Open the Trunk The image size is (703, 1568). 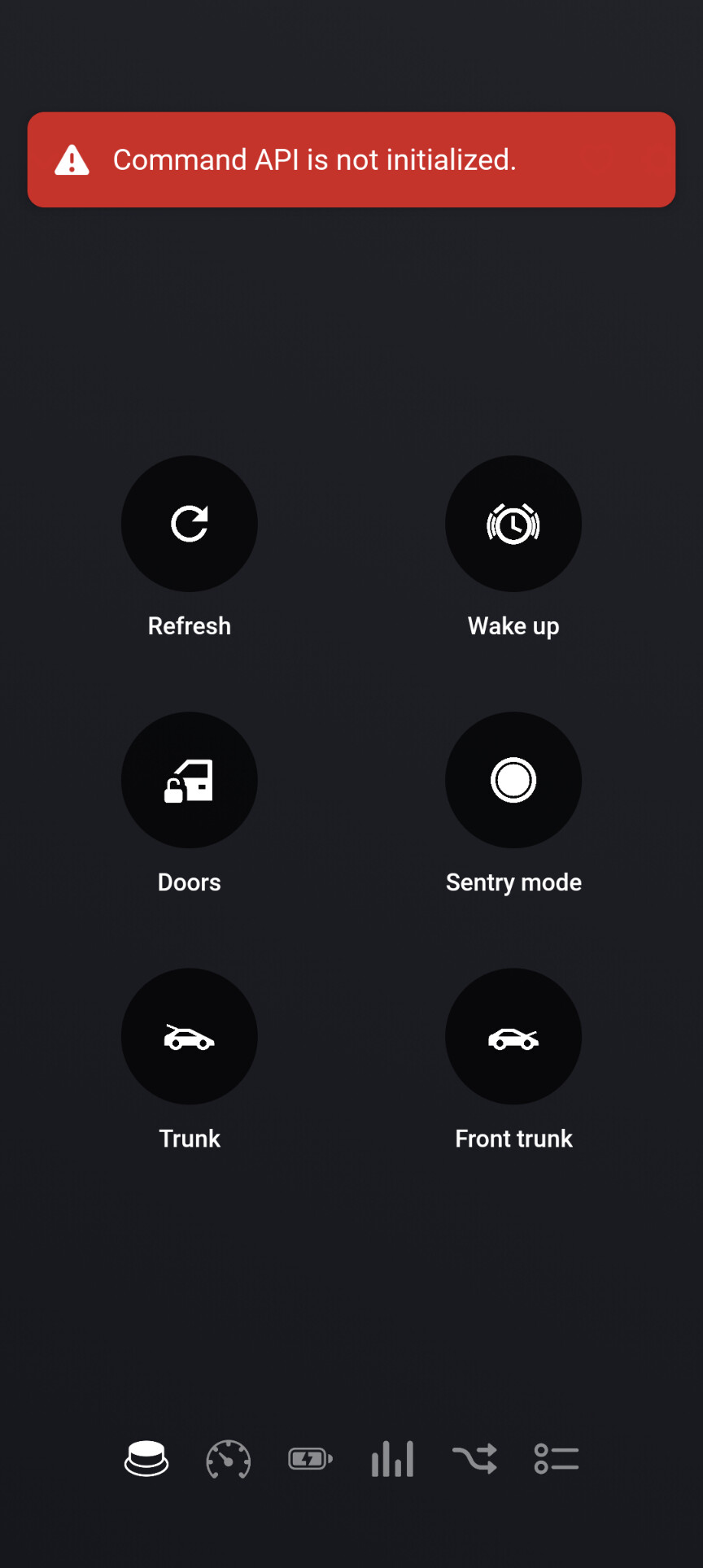(190, 1036)
